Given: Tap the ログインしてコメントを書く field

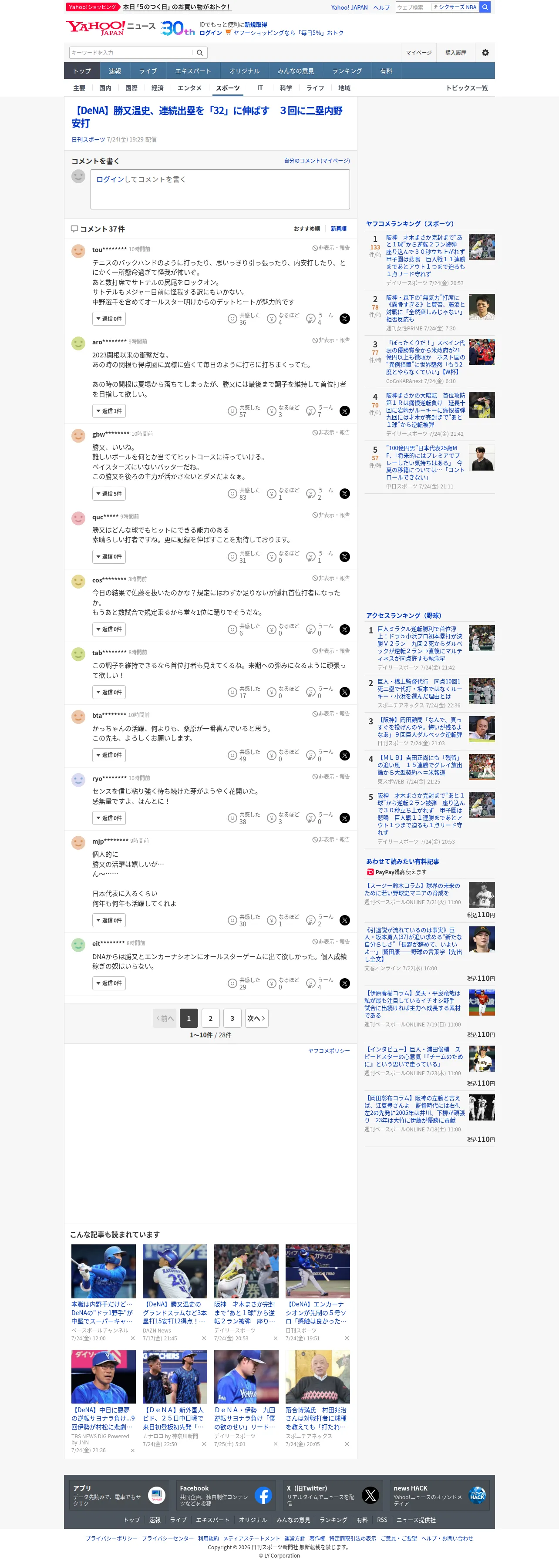Looking at the screenshot, I should (220, 189).
